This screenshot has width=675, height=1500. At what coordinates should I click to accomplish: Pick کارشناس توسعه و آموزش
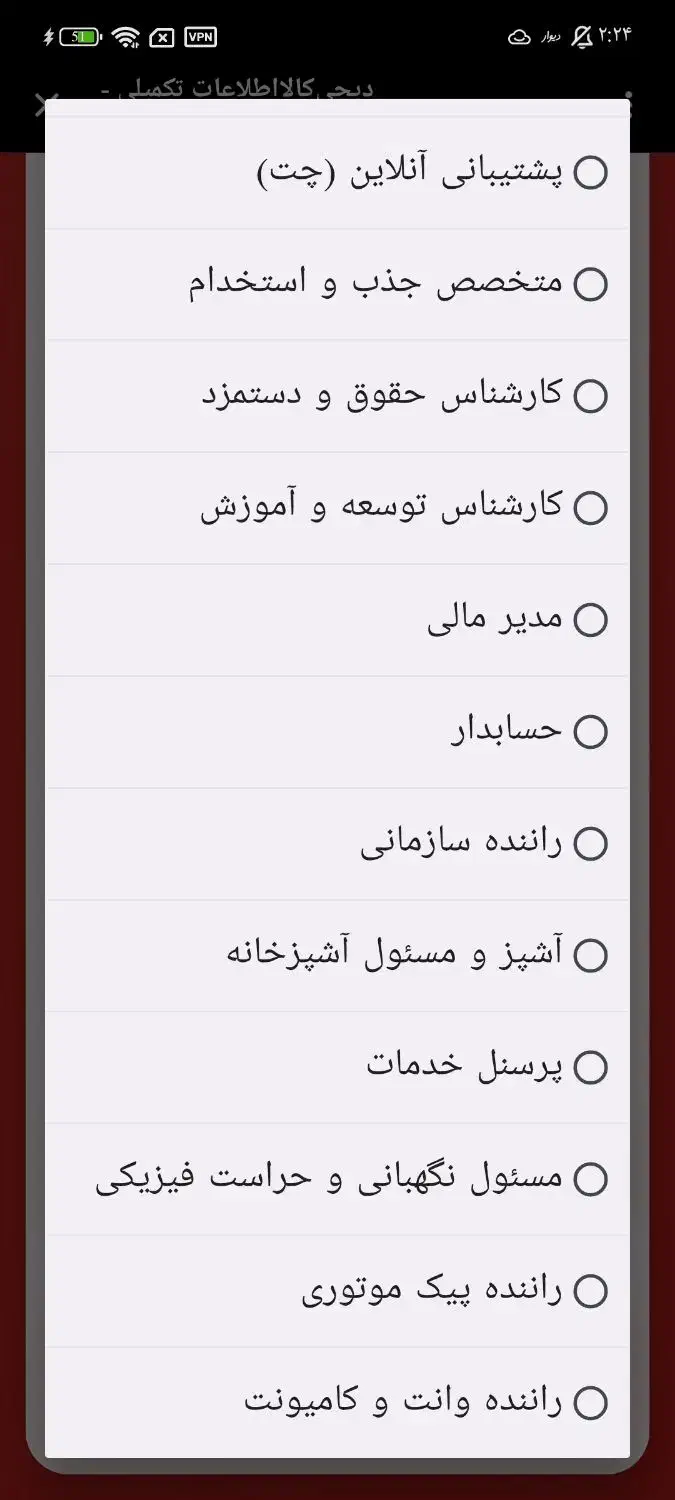pos(338,508)
